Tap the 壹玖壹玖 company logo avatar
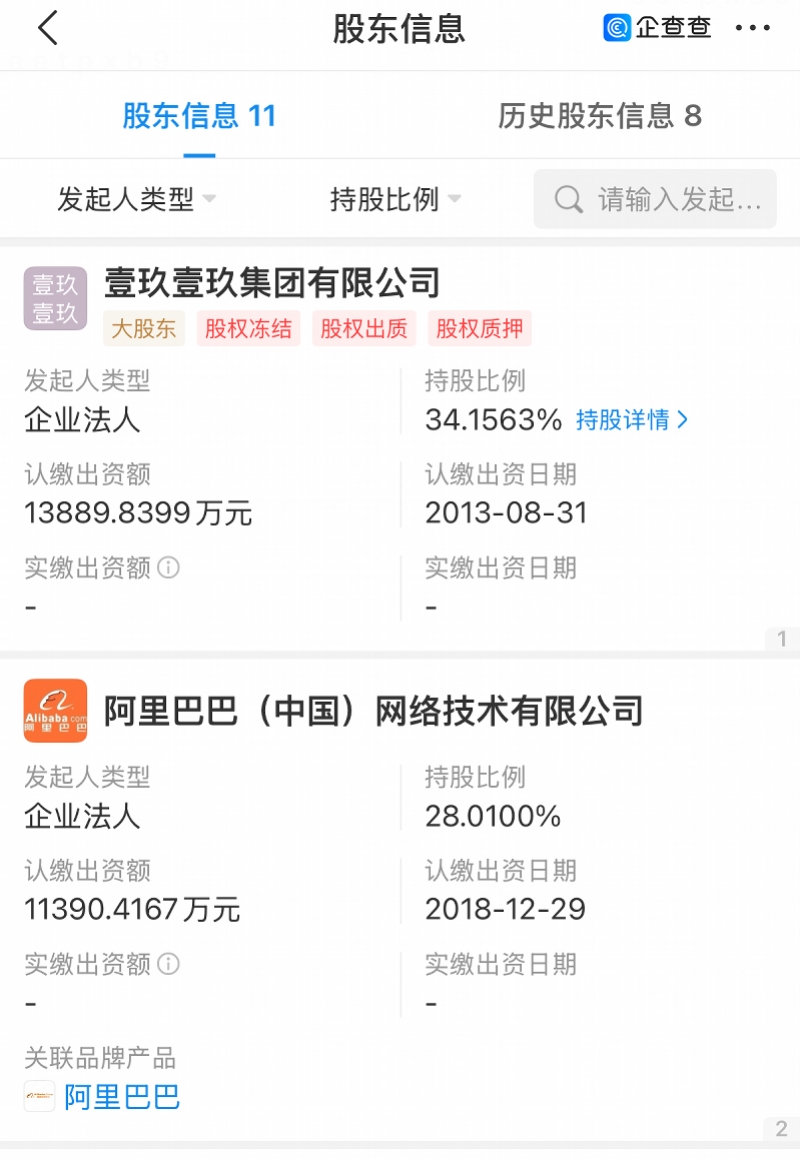This screenshot has height=1159, width=800. (x=55, y=297)
